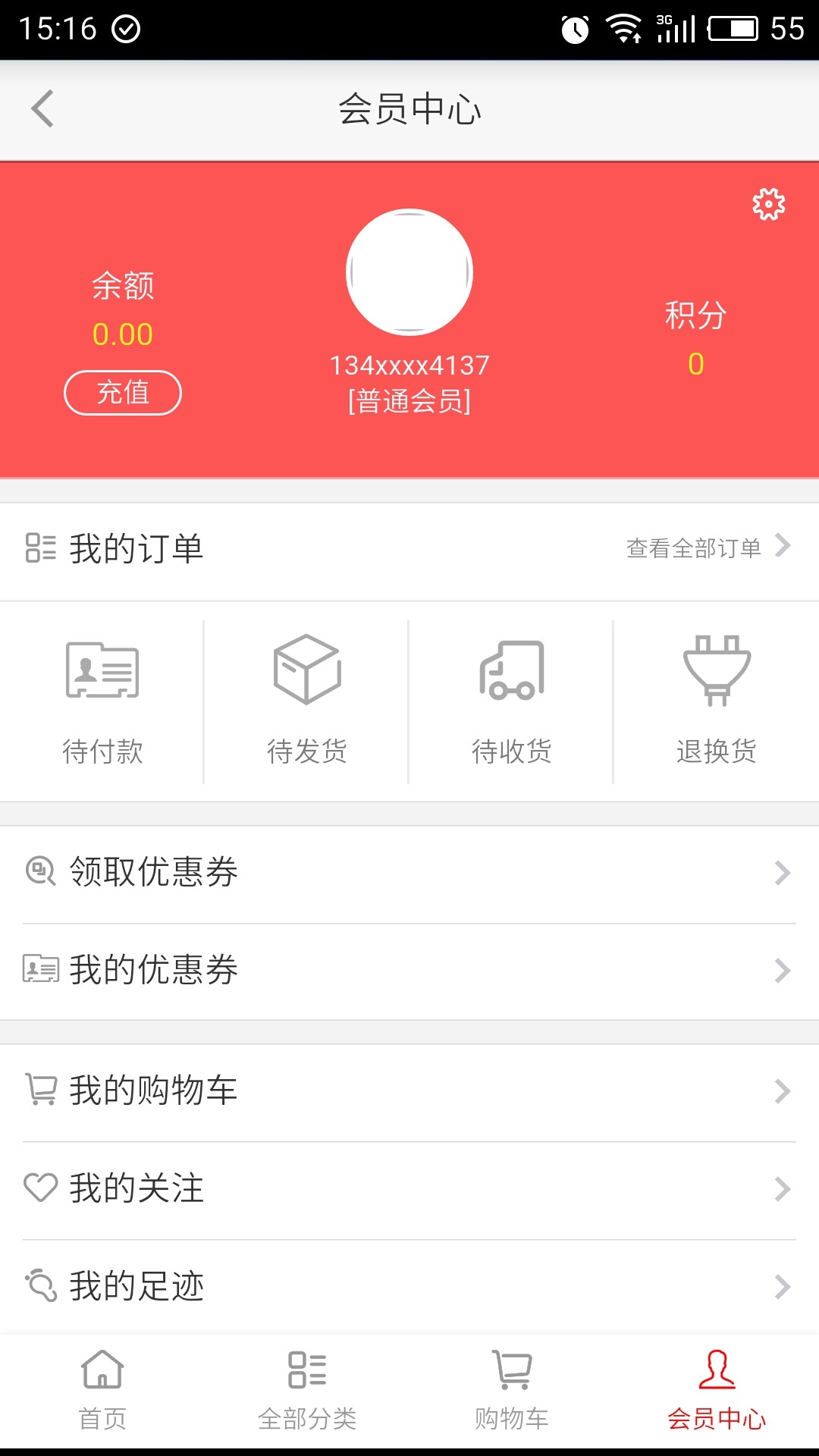Click the coupon icon beside 领取优惠券
Image resolution: width=819 pixels, height=1456 pixels.
click(40, 873)
